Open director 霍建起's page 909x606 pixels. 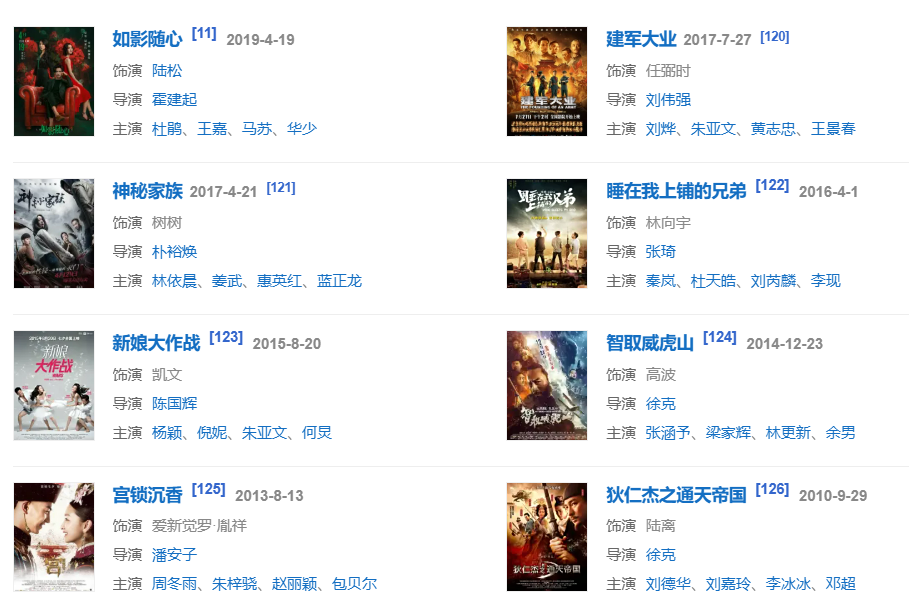point(174,100)
